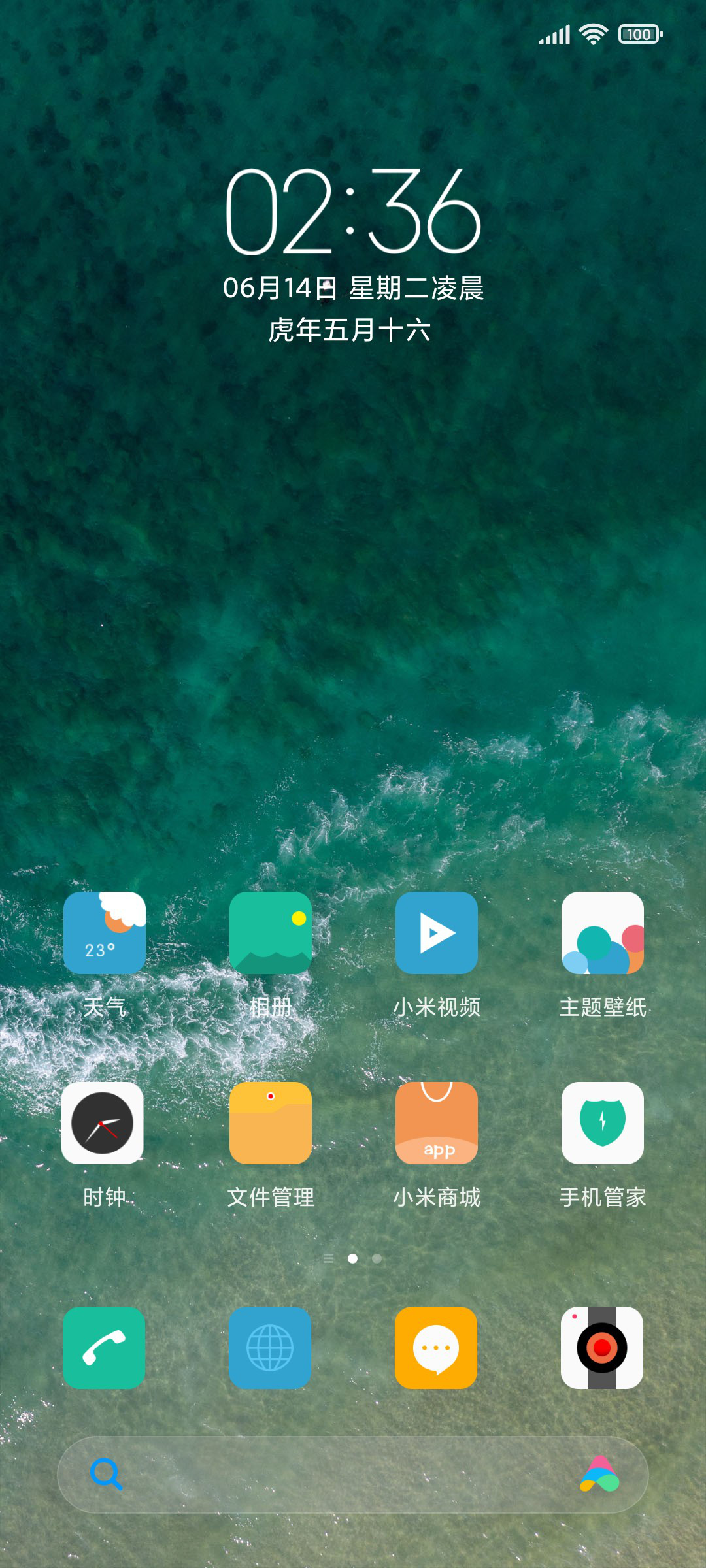Go to the second home page dot
Viewport: 706px width, 1568px height.
(x=377, y=1258)
